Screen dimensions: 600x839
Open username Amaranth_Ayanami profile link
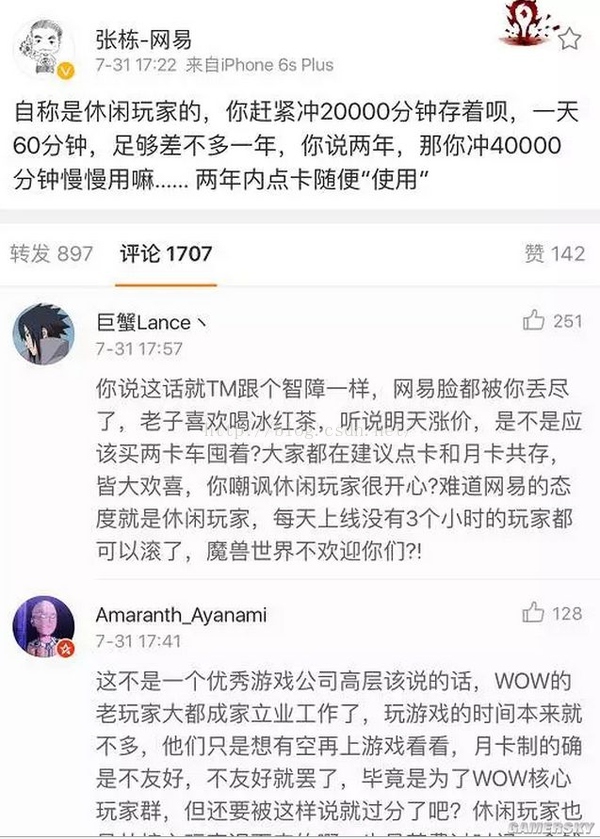coord(176,613)
